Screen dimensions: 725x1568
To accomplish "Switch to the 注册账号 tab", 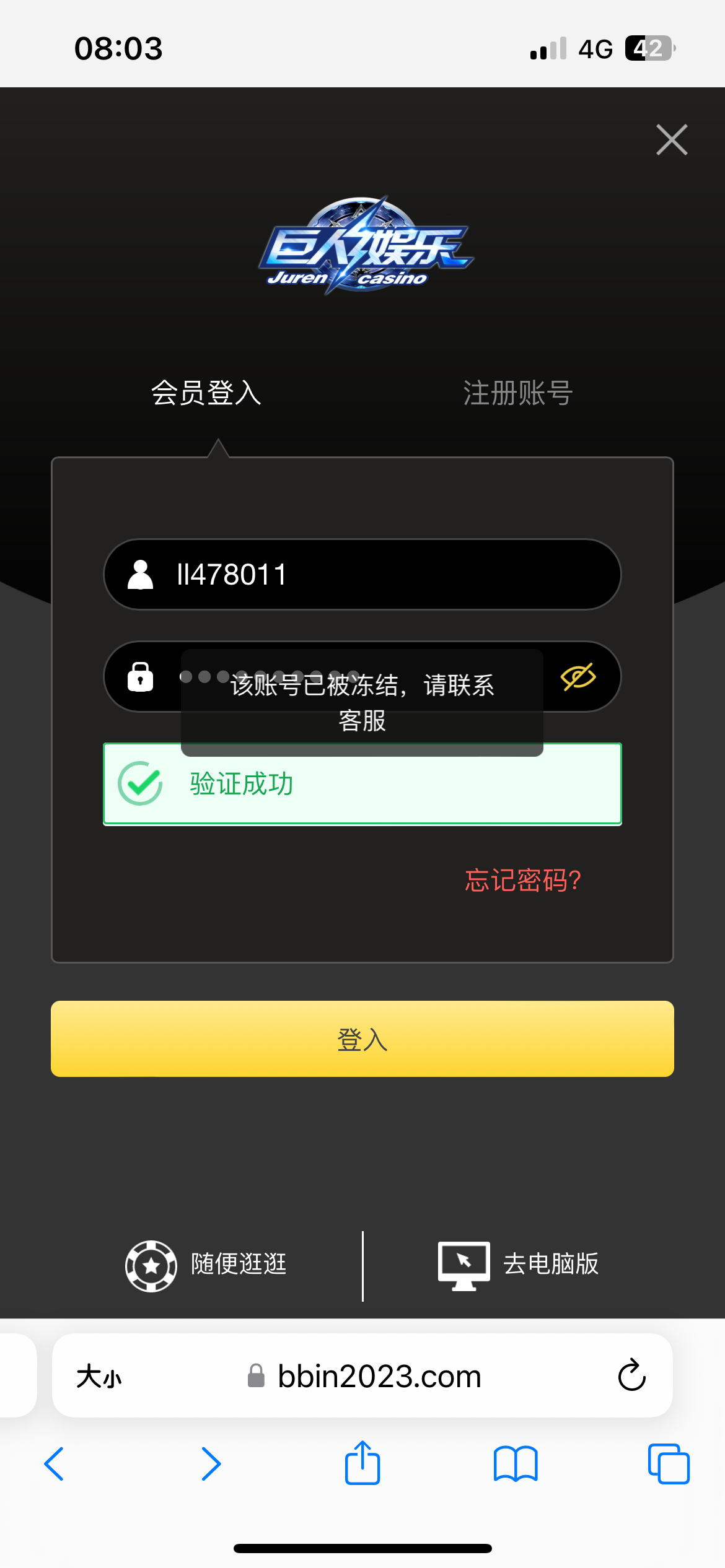I will click(517, 393).
